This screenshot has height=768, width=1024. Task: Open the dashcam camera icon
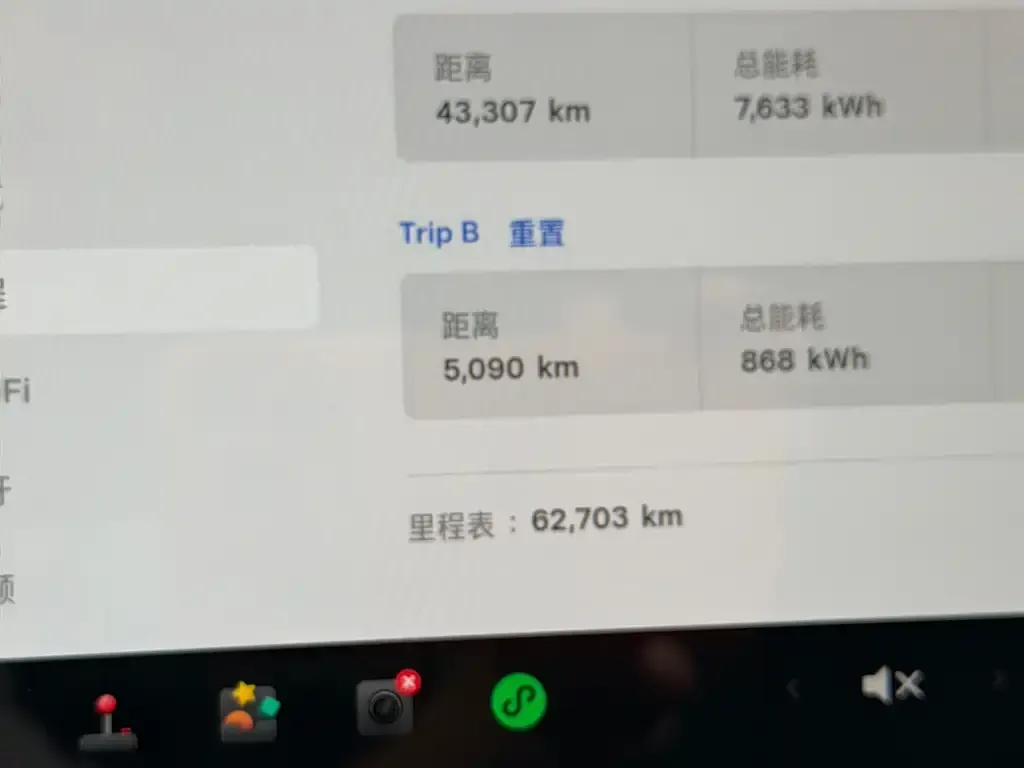[387, 703]
